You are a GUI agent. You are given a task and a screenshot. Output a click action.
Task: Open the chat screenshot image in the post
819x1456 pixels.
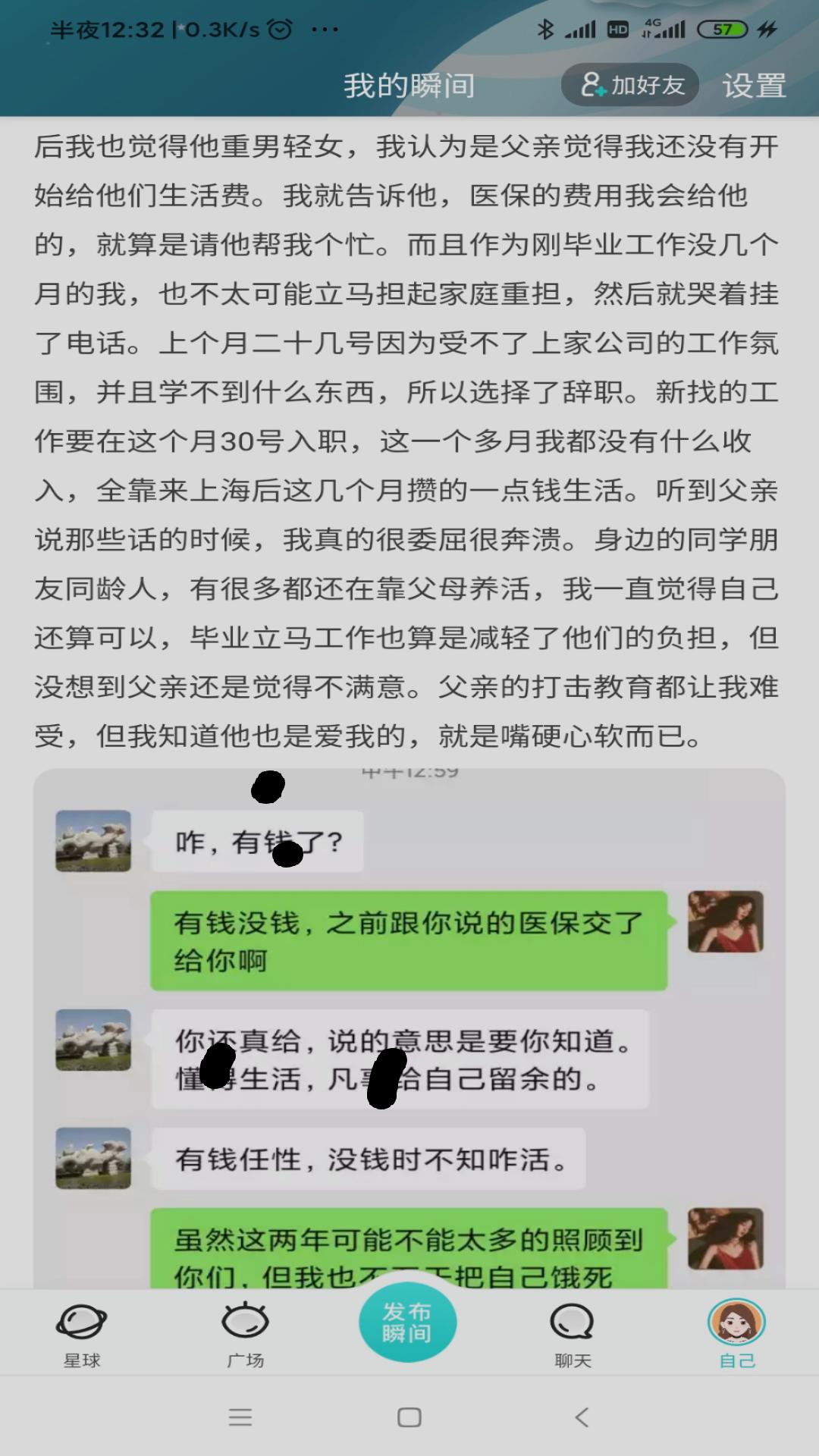point(409,1028)
